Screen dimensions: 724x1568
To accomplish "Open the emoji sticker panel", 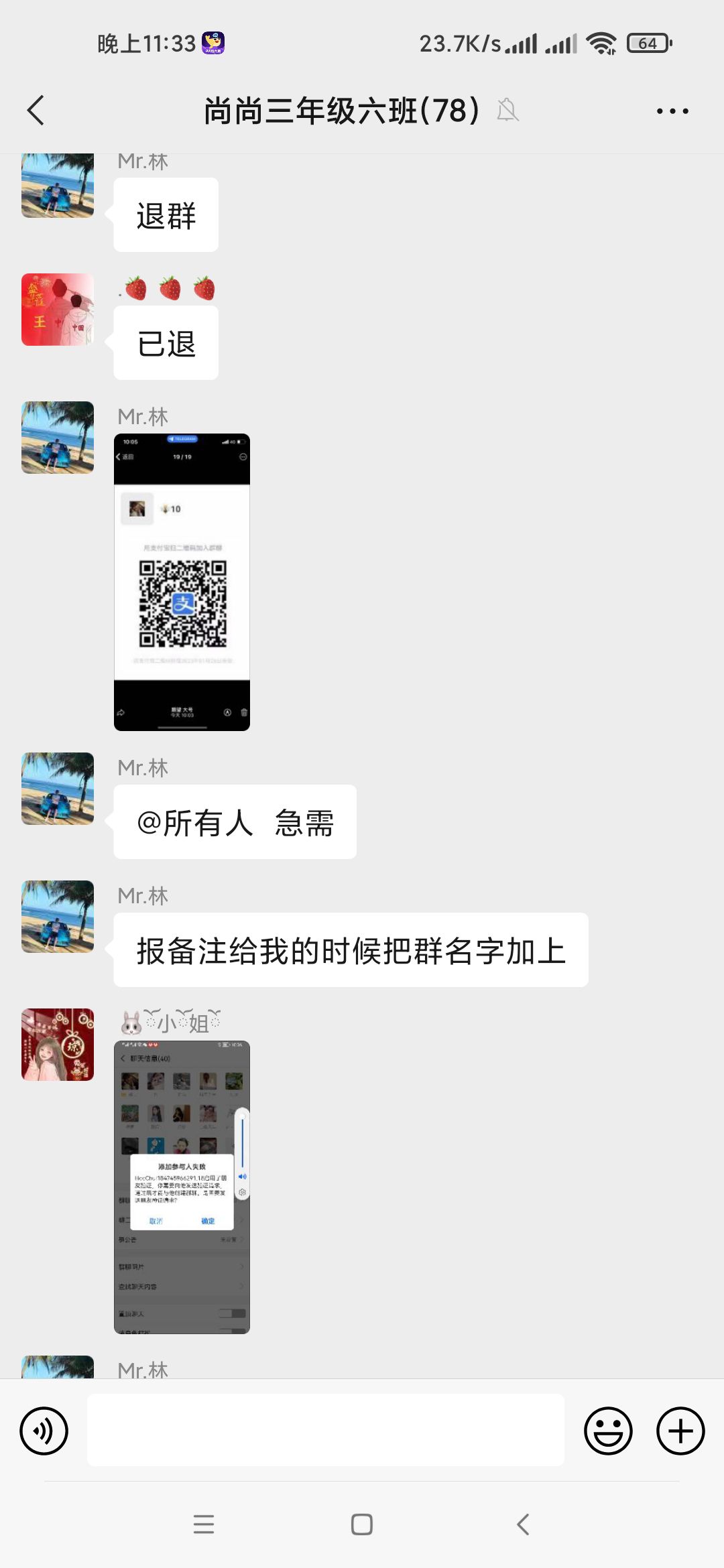I will click(x=608, y=1431).
